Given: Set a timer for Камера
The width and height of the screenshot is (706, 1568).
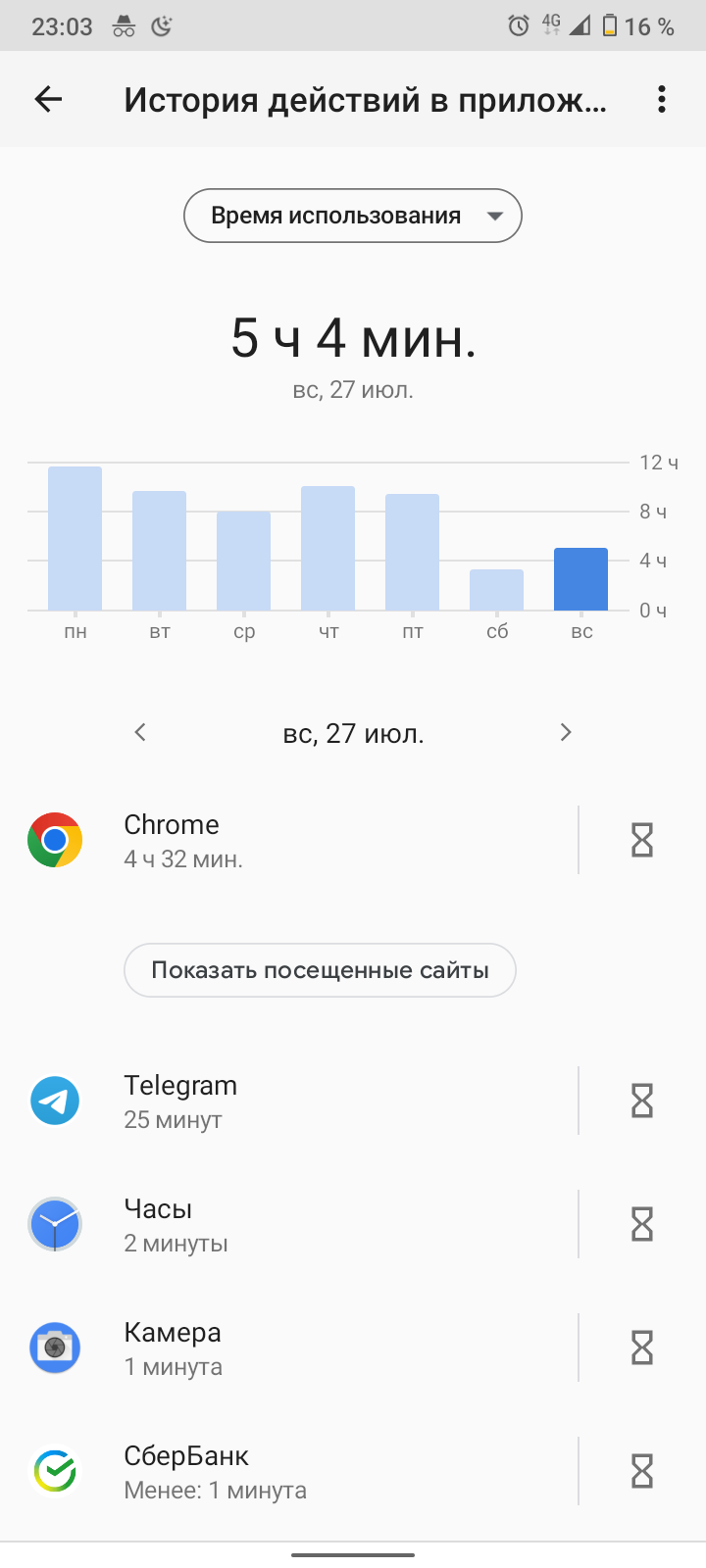Looking at the screenshot, I should tap(641, 1347).
